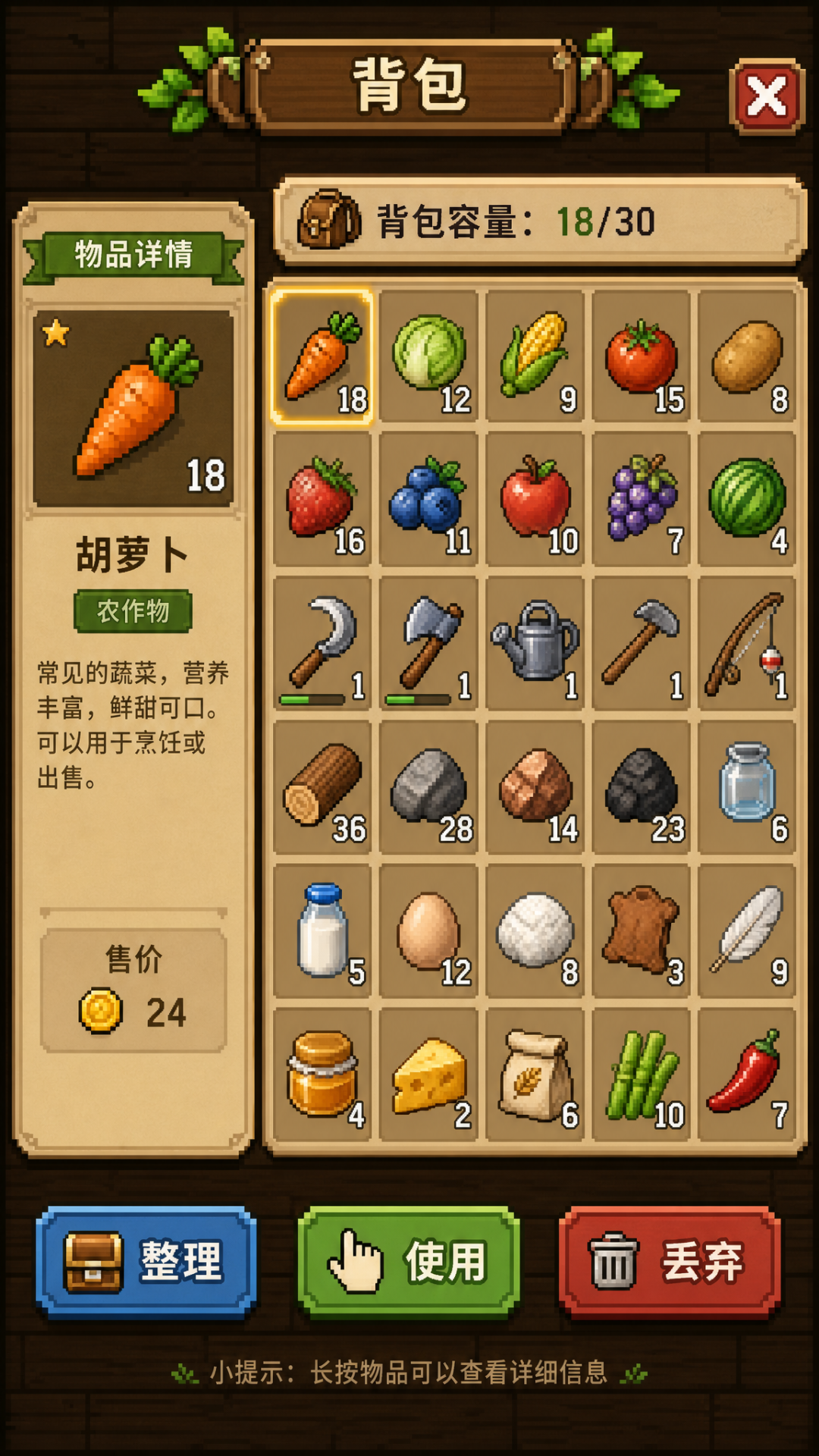Select the watermelon item slot
Image resolution: width=819 pixels, height=1456 pixels.
pyautogui.click(x=747, y=499)
